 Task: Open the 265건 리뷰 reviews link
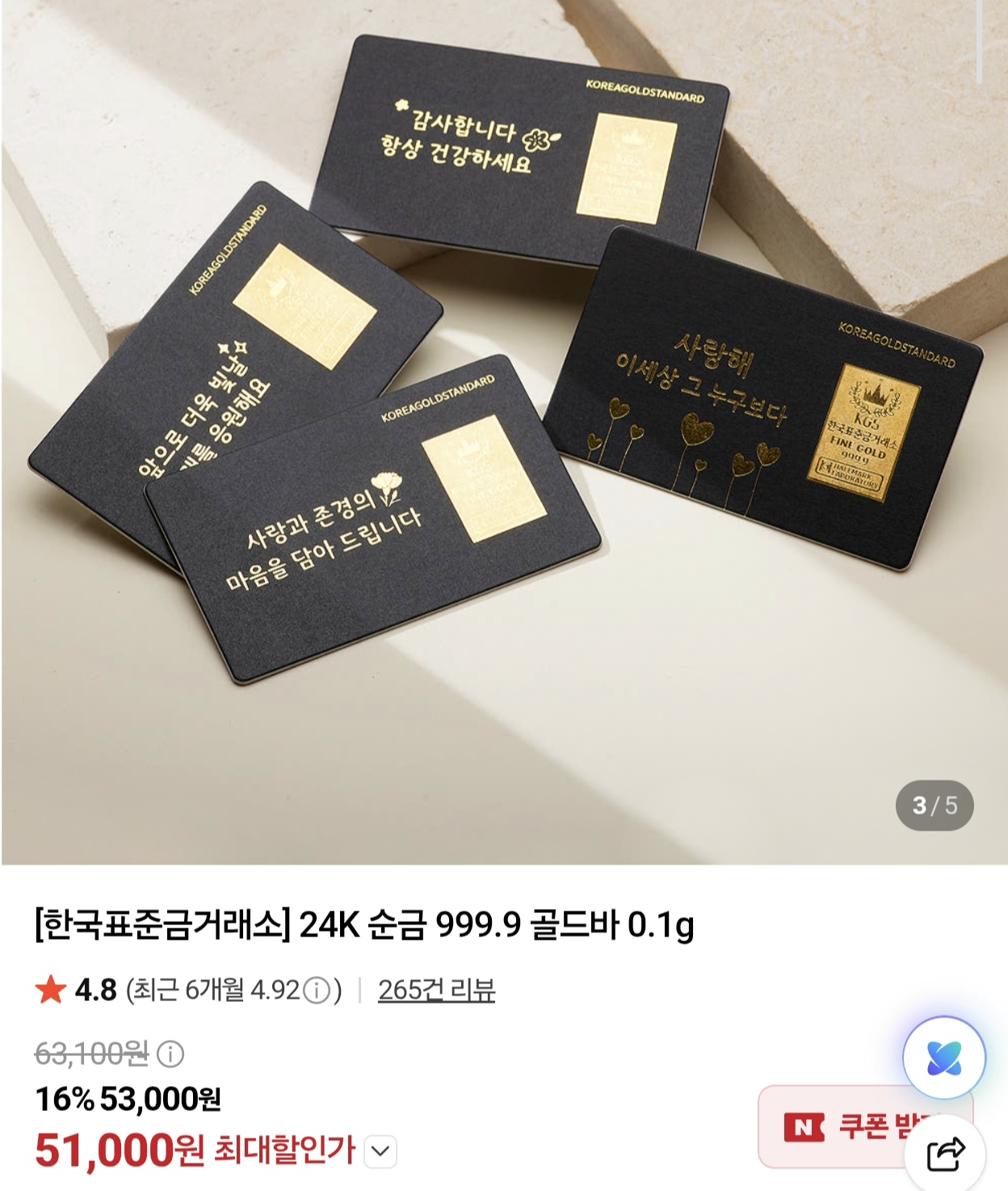436,990
